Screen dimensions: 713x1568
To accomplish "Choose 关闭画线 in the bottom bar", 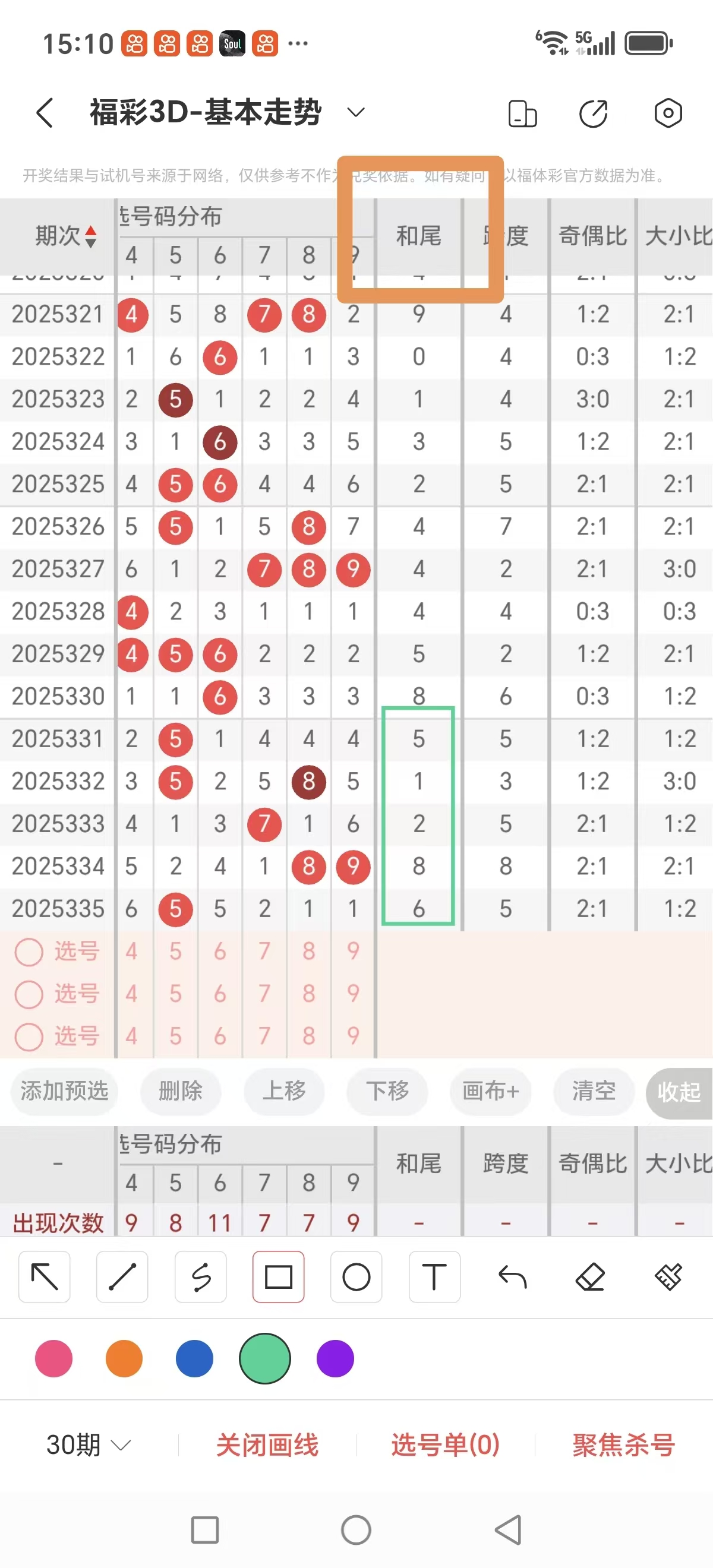I will pyautogui.click(x=267, y=1444).
